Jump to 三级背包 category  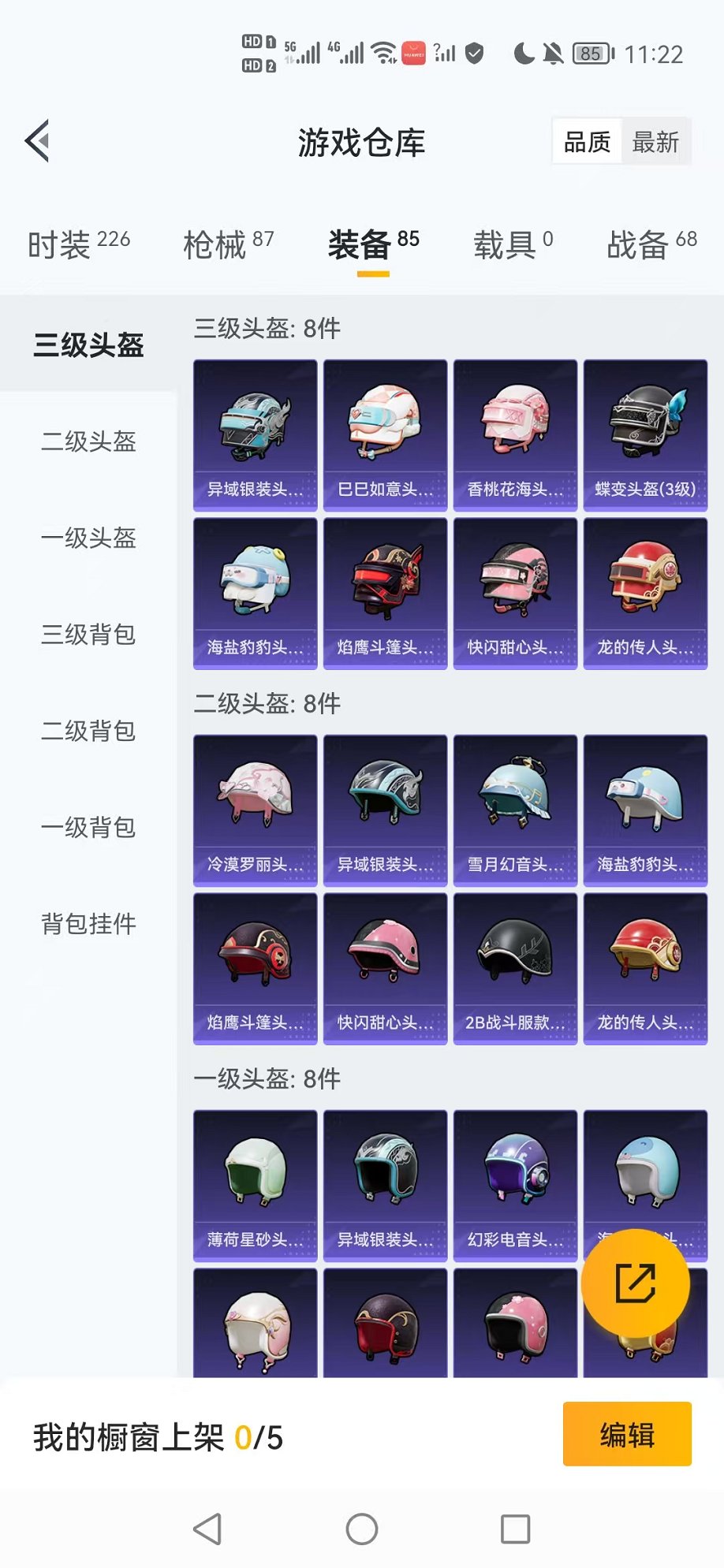88,634
